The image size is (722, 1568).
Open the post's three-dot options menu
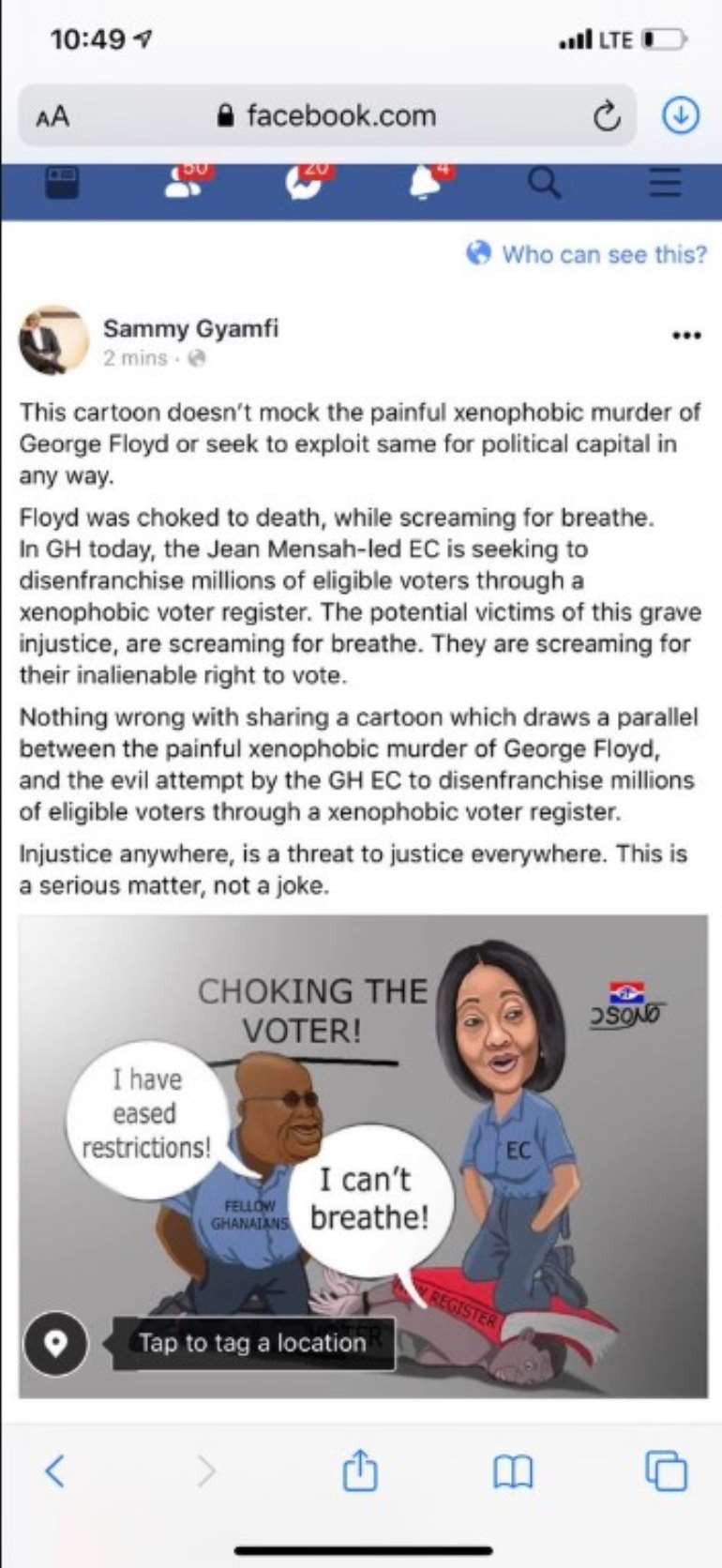[687, 336]
